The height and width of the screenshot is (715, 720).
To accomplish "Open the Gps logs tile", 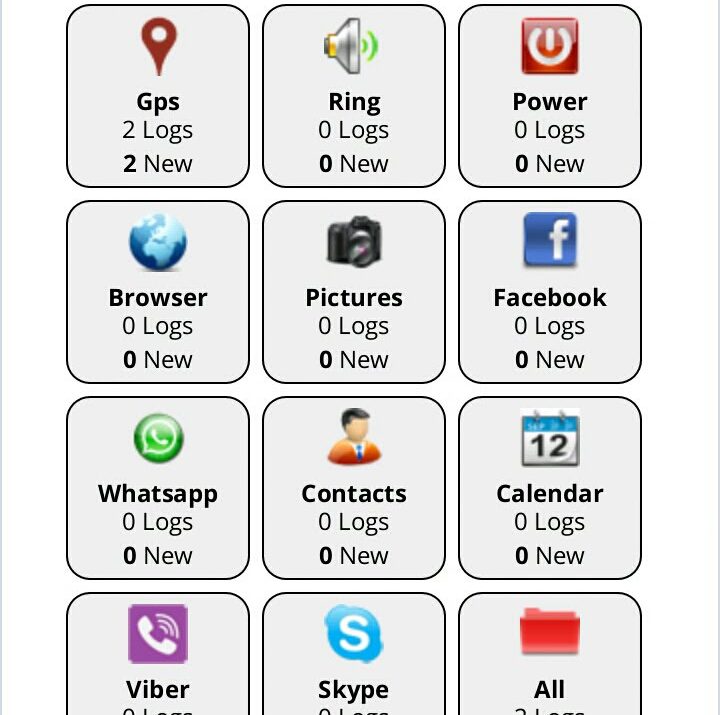I will (x=158, y=96).
